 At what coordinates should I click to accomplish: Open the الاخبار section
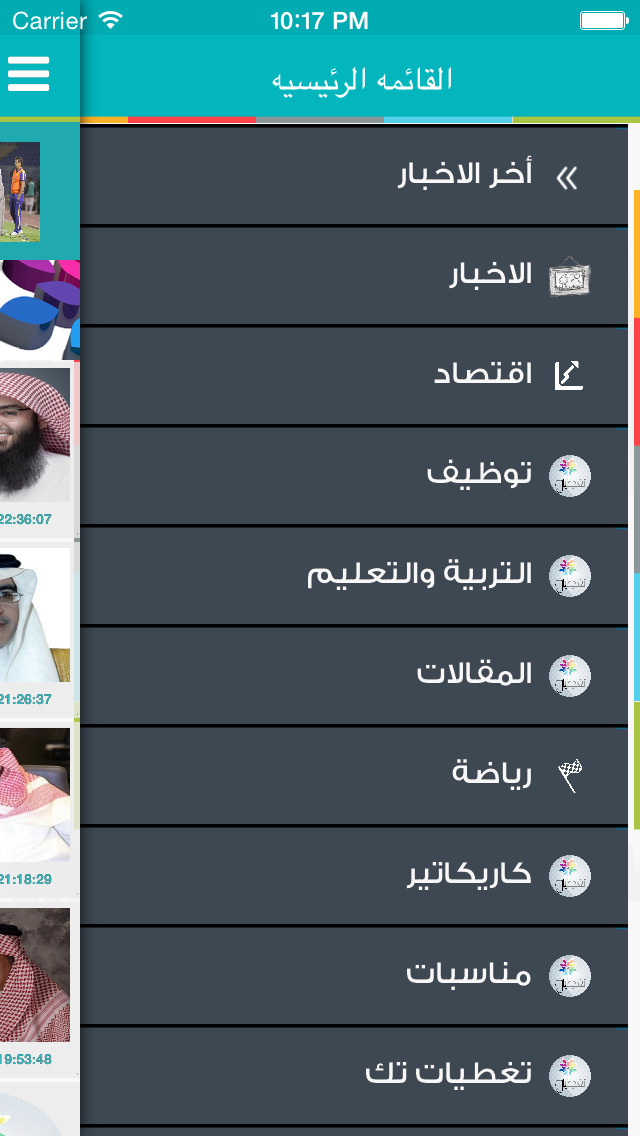click(x=354, y=276)
